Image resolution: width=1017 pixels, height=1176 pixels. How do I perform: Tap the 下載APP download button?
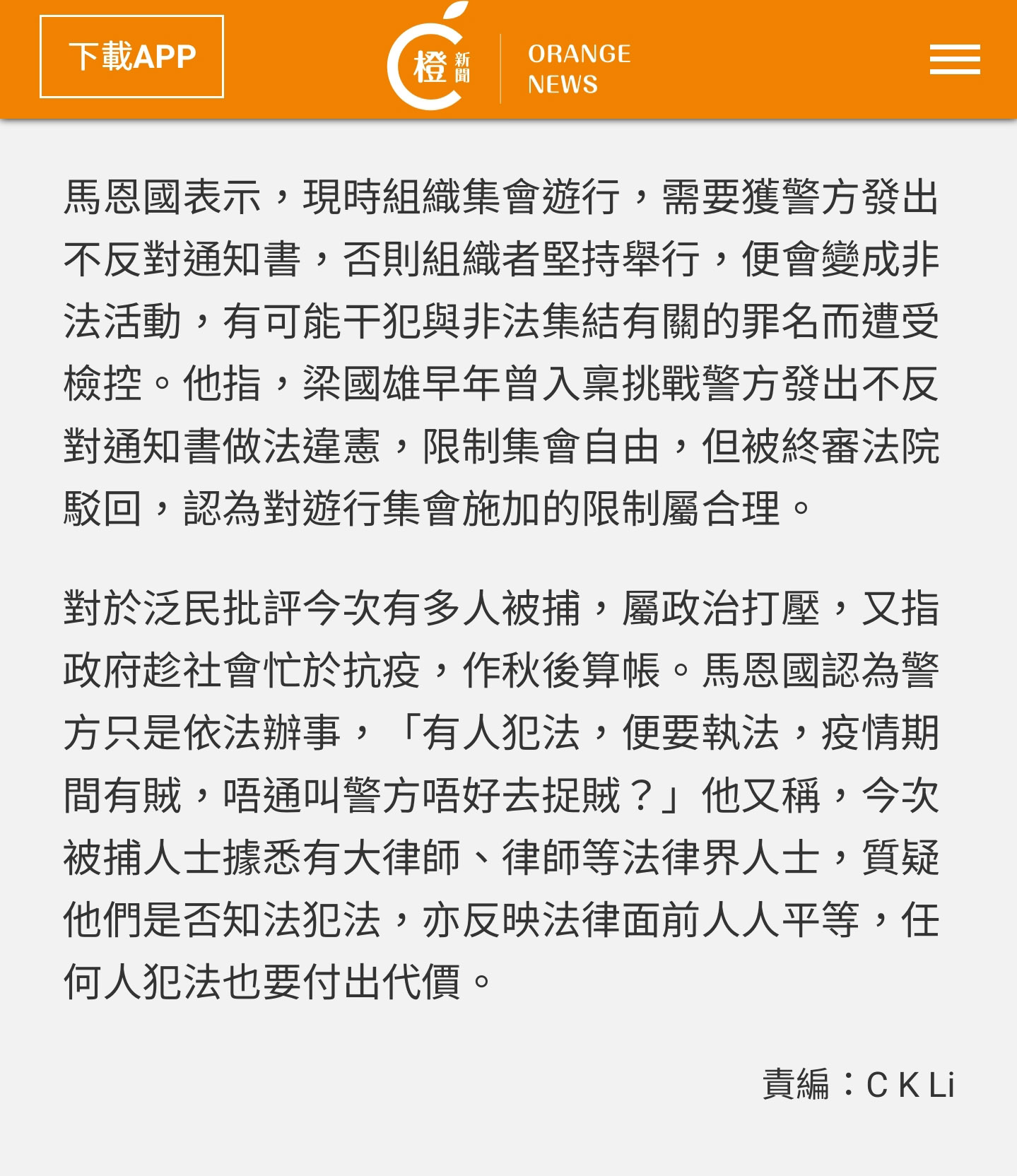point(131,57)
